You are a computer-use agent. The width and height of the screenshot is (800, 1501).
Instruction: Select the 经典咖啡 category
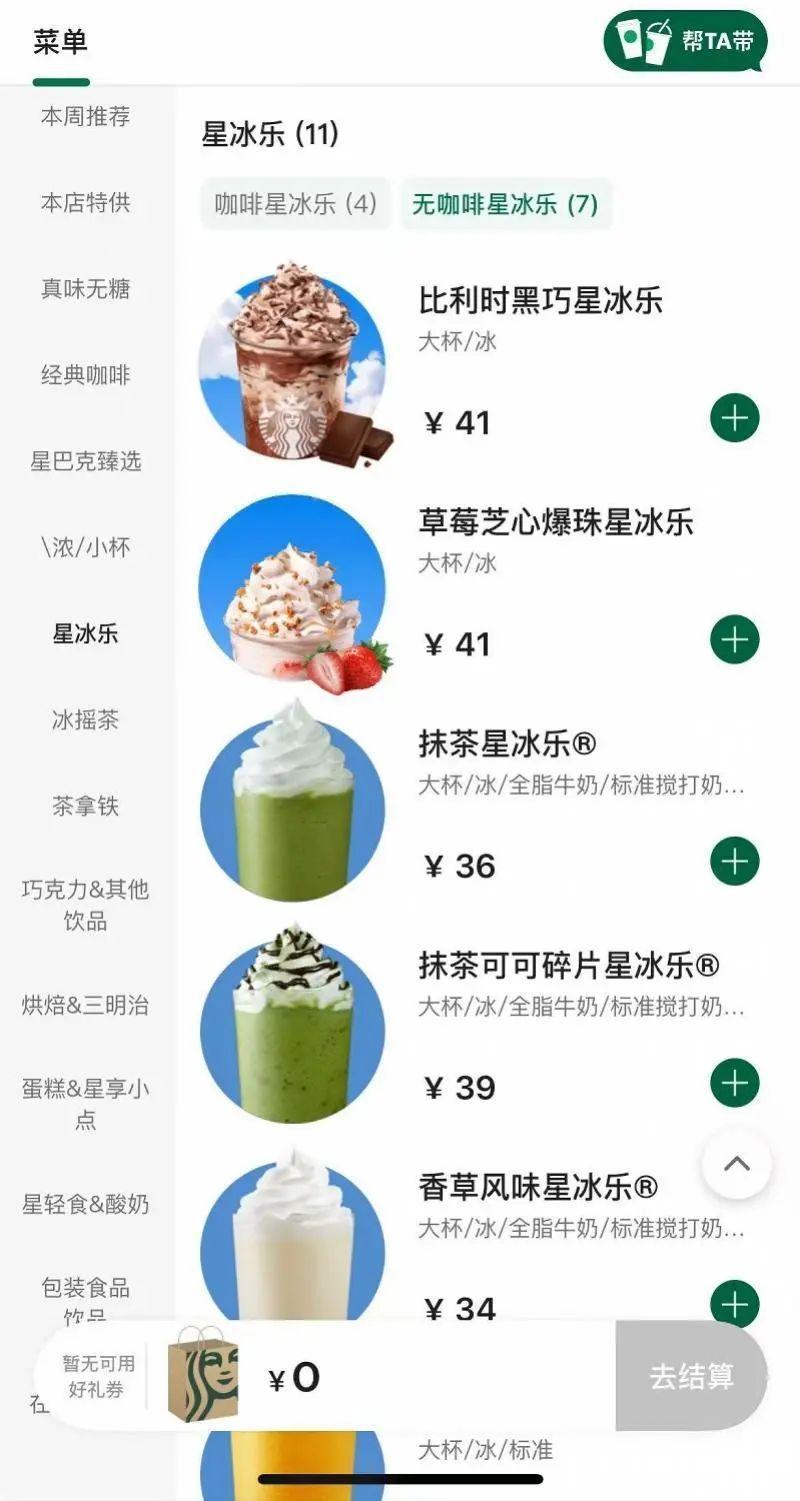click(85, 375)
